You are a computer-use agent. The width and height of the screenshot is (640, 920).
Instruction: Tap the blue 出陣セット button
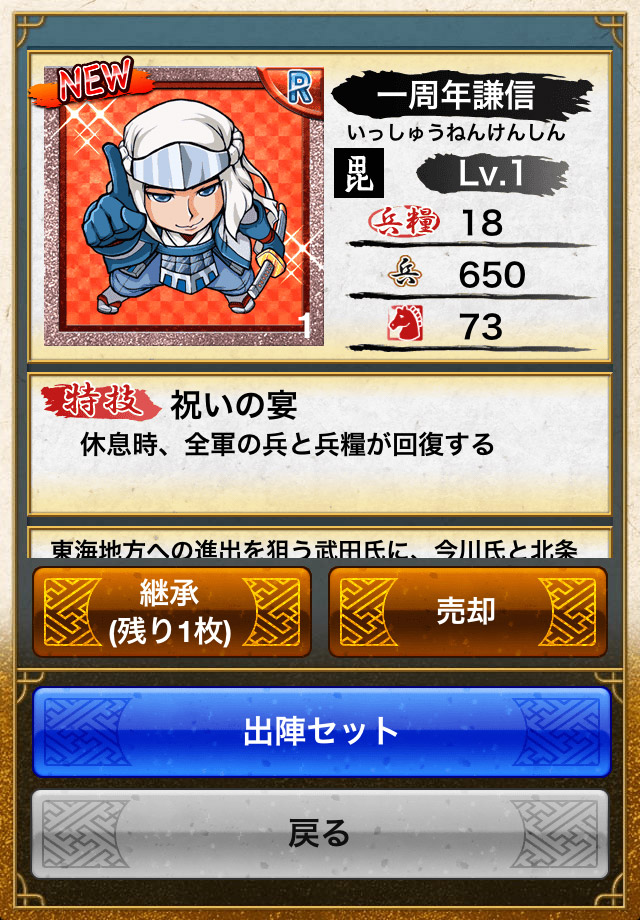pyautogui.click(x=321, y=731)
